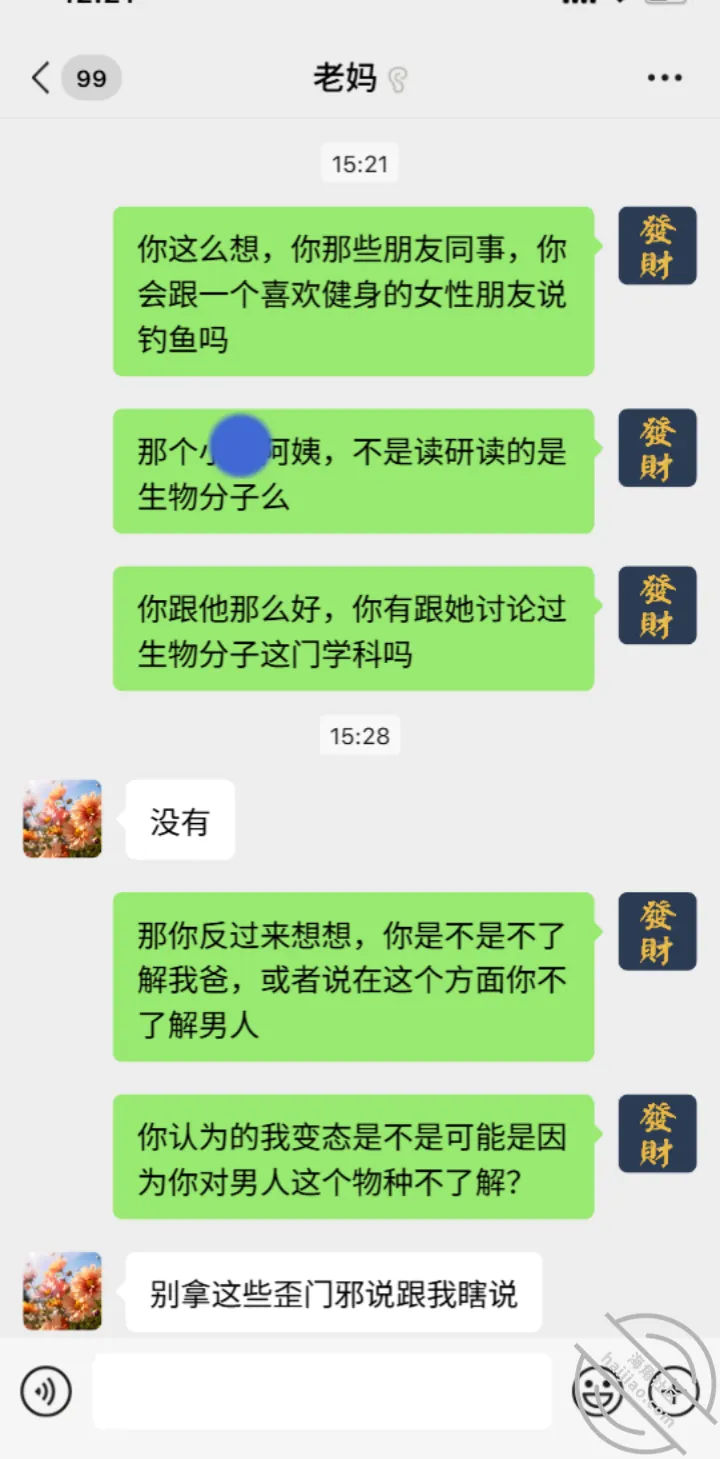Open mom's flower avatar beside 没有

[62, 819]
